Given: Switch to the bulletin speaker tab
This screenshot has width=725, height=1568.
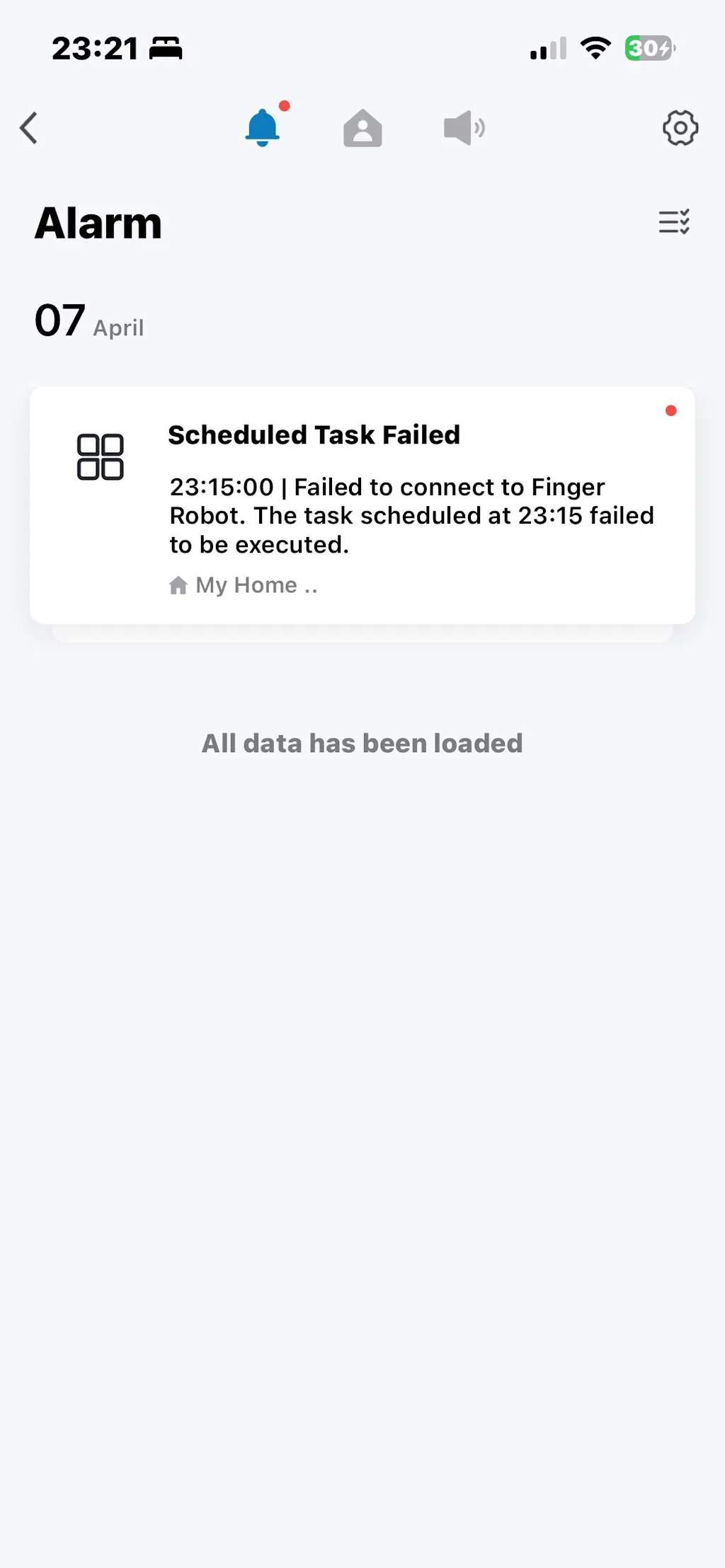Looking at the screenshot, I should pos(464,128).
